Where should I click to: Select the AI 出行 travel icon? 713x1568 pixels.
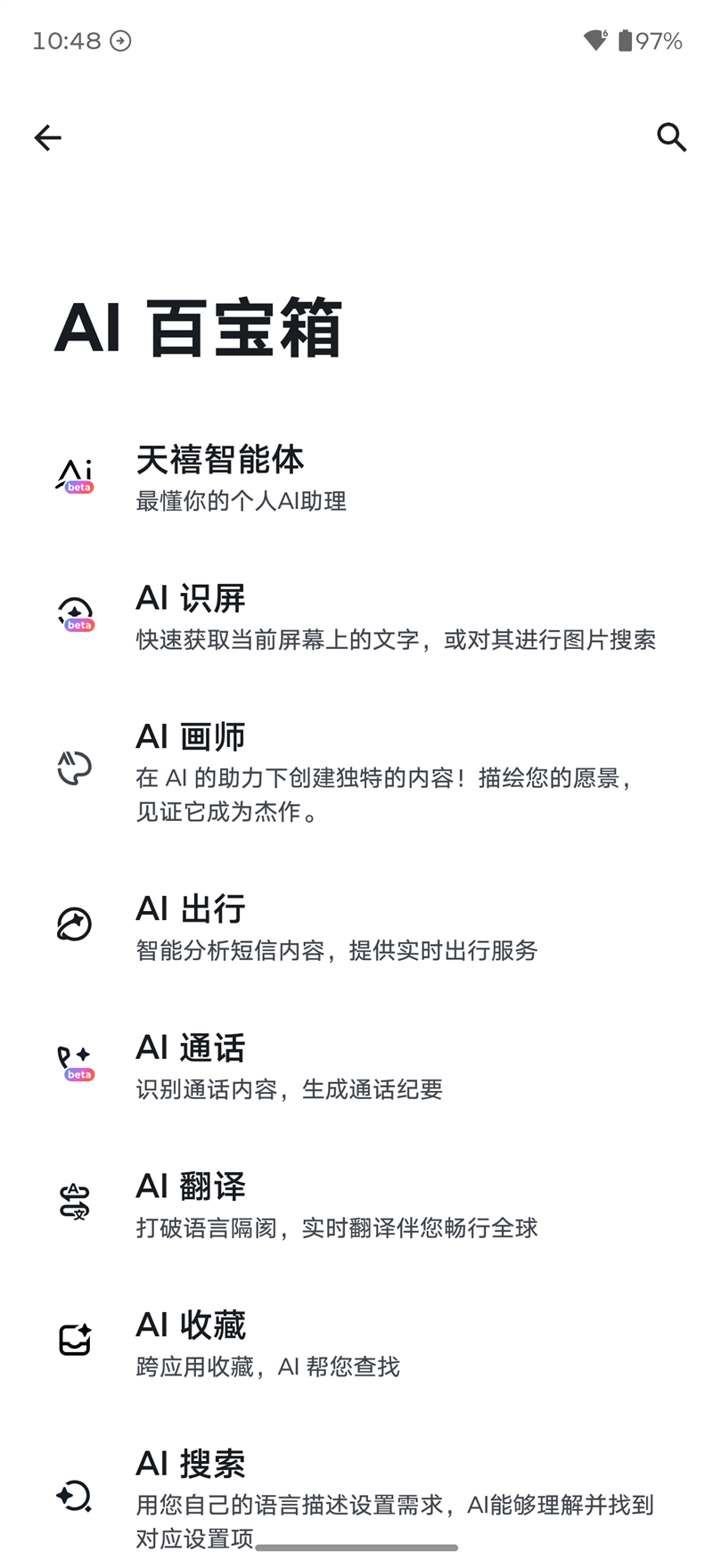pos(74,924)
